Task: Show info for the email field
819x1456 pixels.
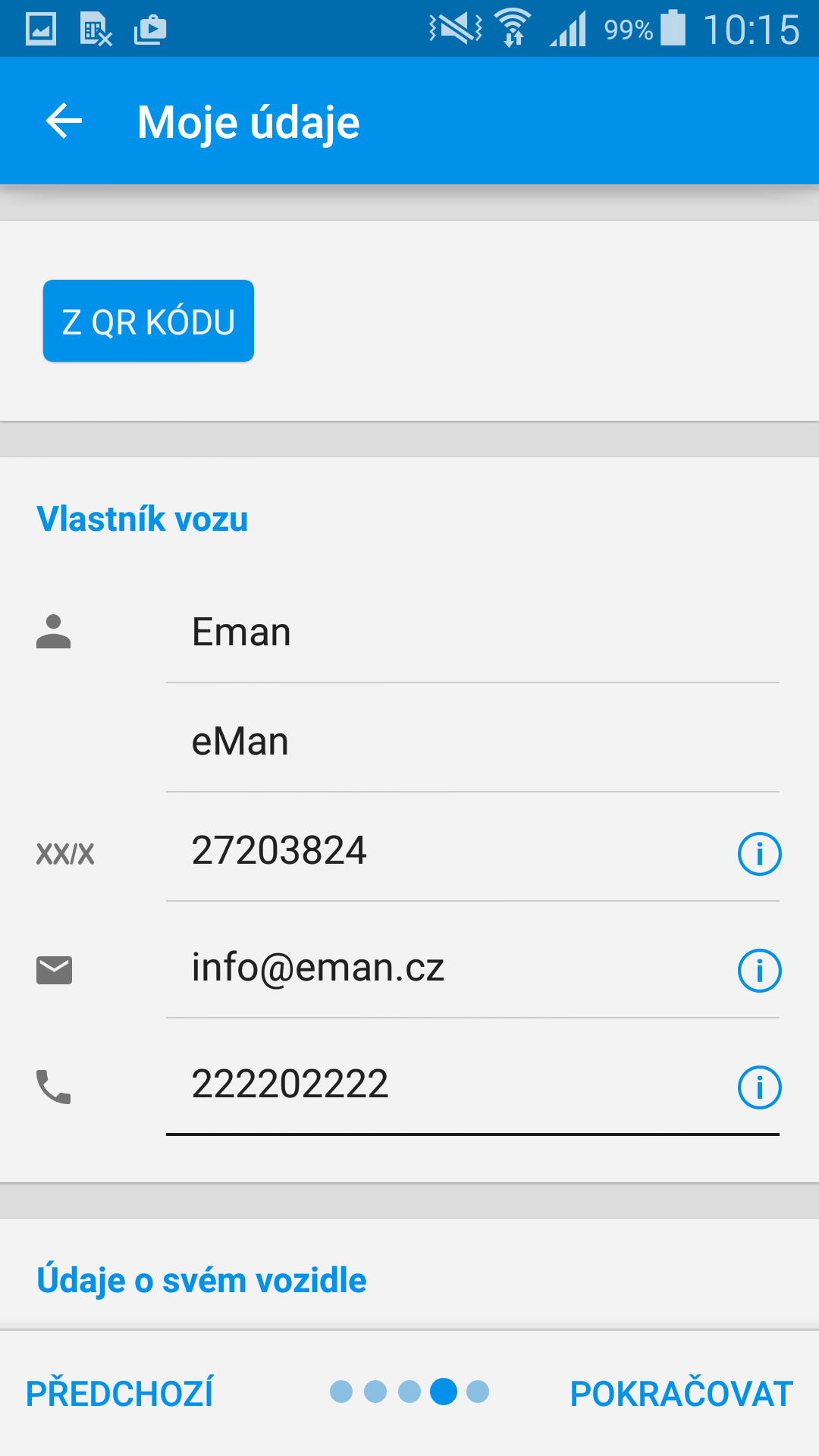Action: click(x=759, y=971)
